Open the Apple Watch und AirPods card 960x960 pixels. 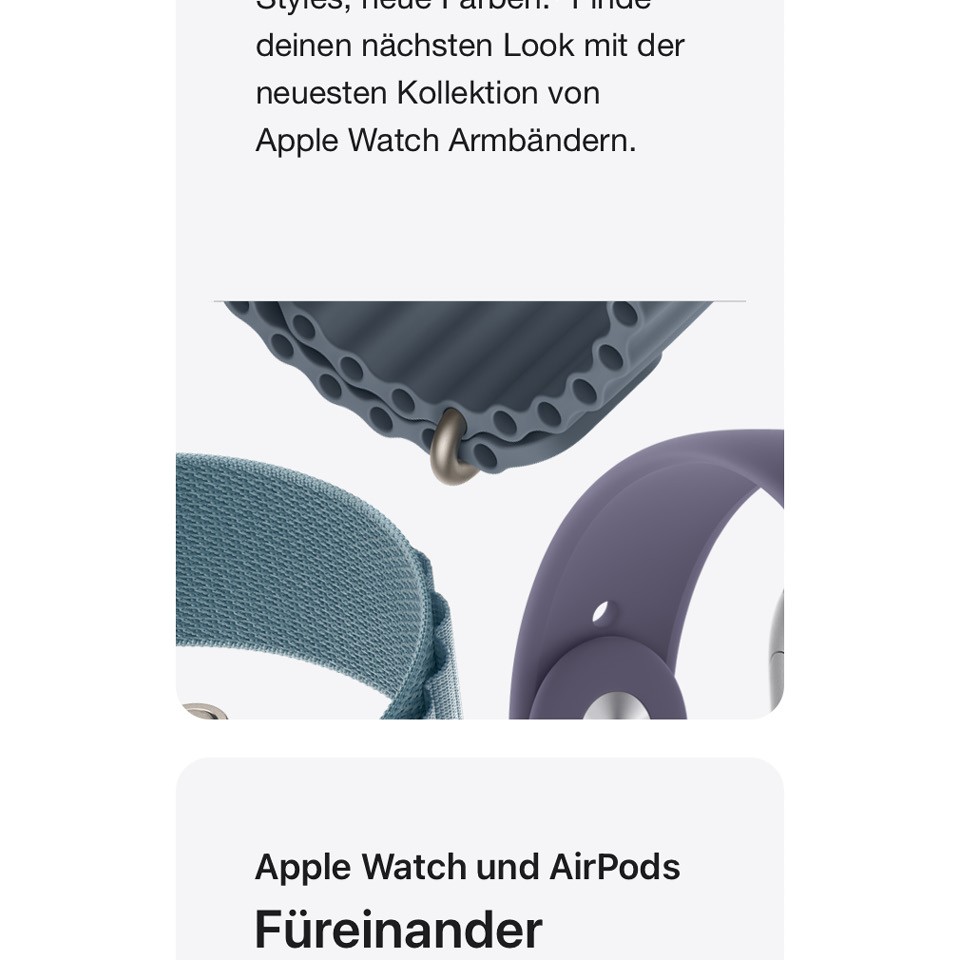click(468, 880)
